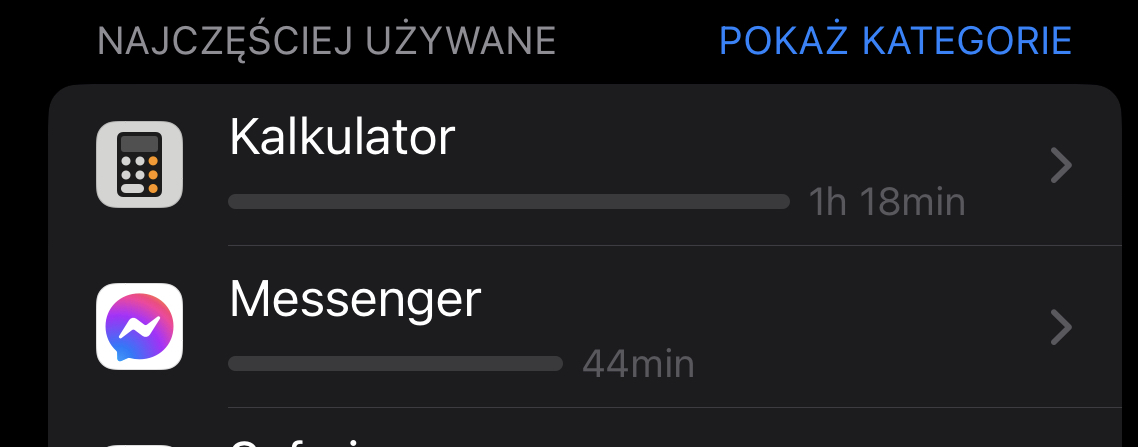
Task: Open Kalkulator usage details
Action: (600, 165)
